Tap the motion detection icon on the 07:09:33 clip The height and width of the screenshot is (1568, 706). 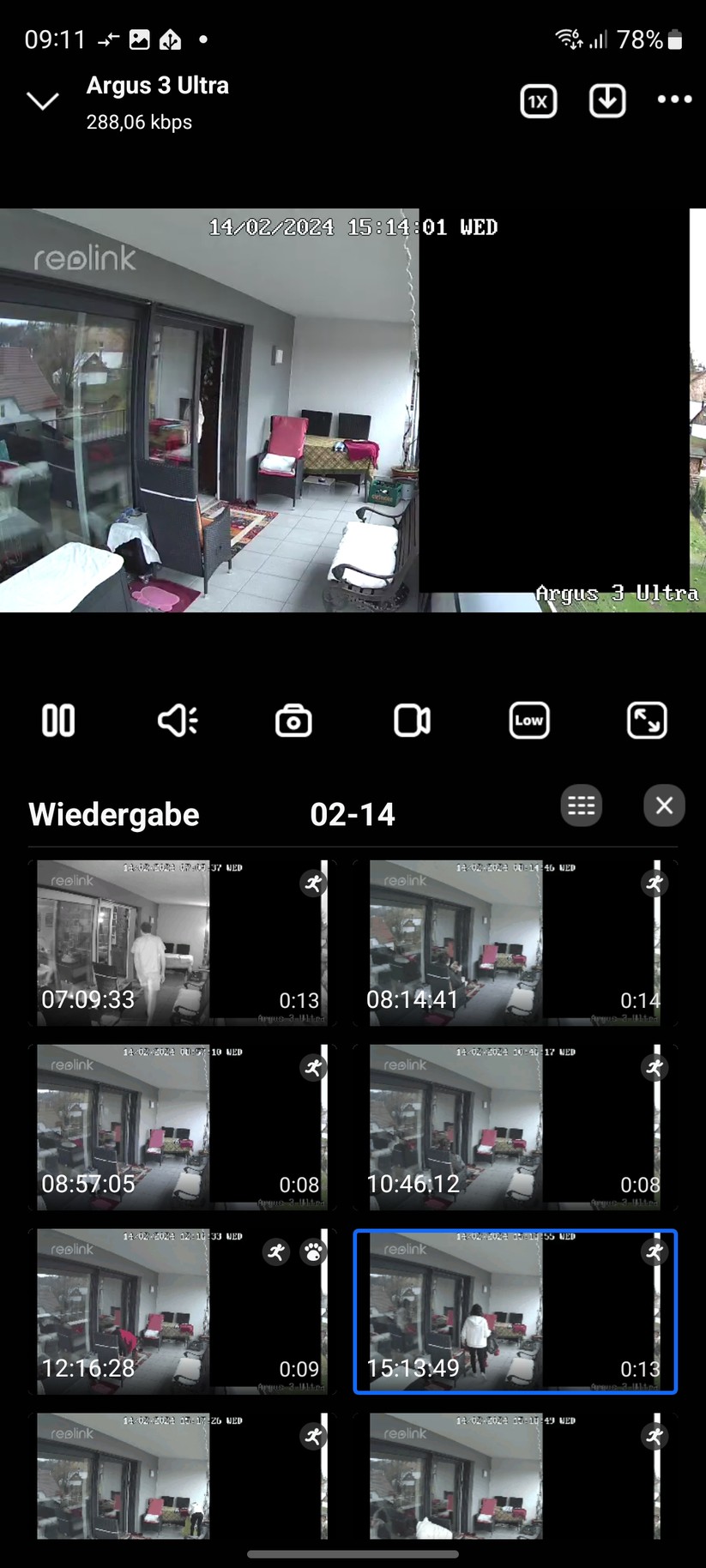pos(312,883)
